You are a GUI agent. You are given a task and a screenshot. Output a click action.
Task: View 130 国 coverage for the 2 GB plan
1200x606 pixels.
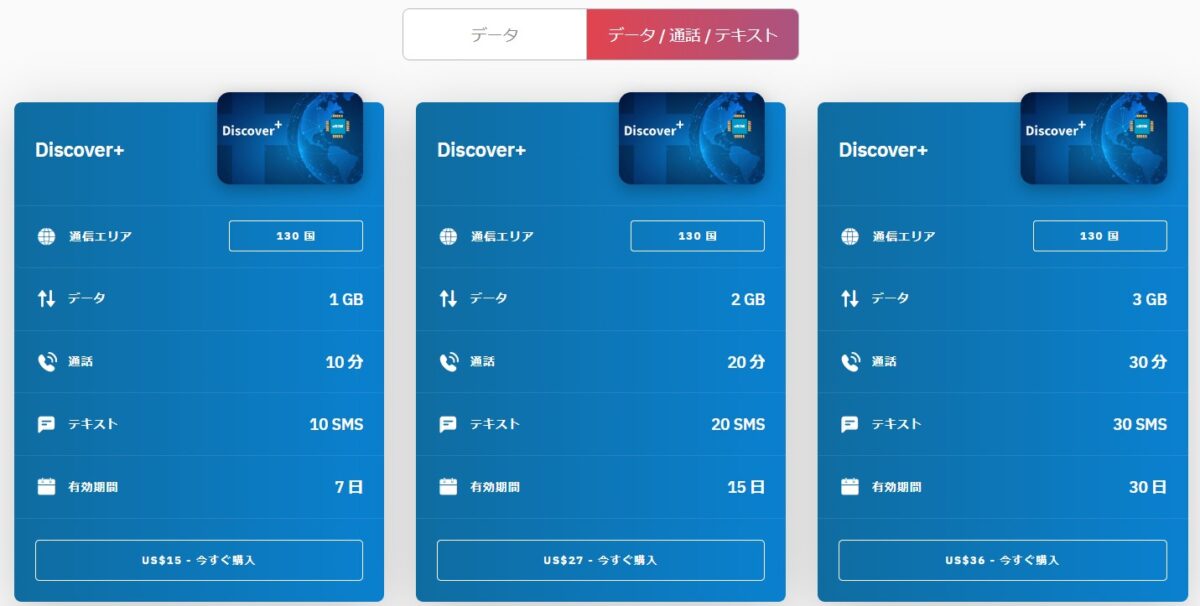pos(698,236)
